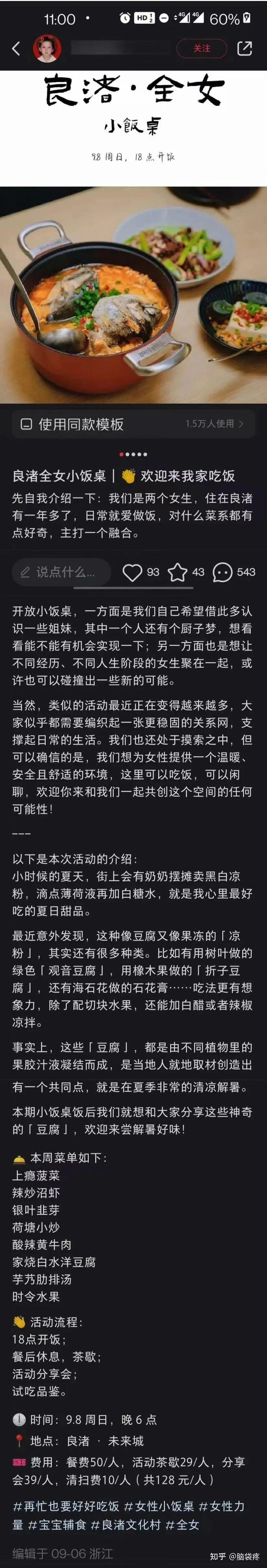Like the post with the heart icon
Viewport: 267px width, 1568px height.
132,572
